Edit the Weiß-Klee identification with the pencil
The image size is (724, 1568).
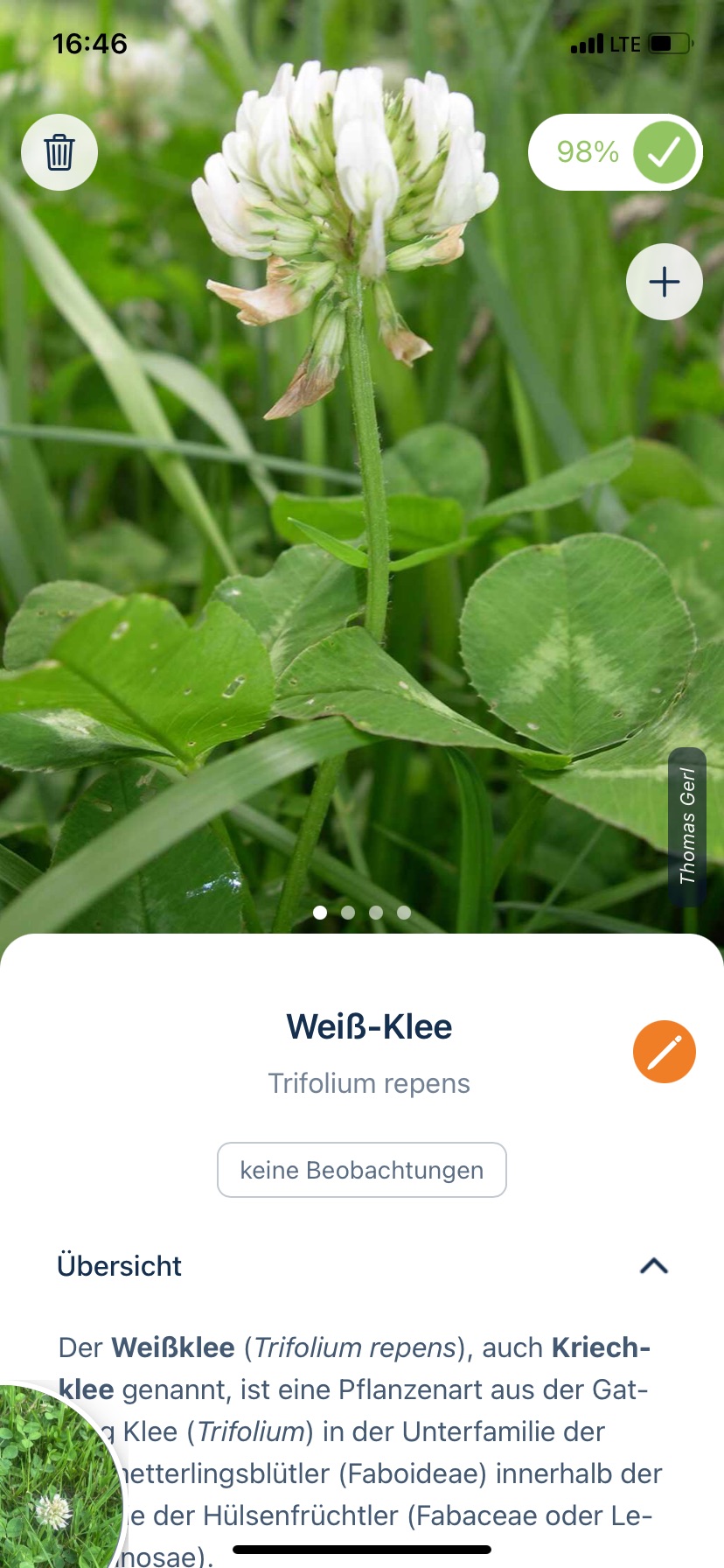click(x=665, y=1052)
